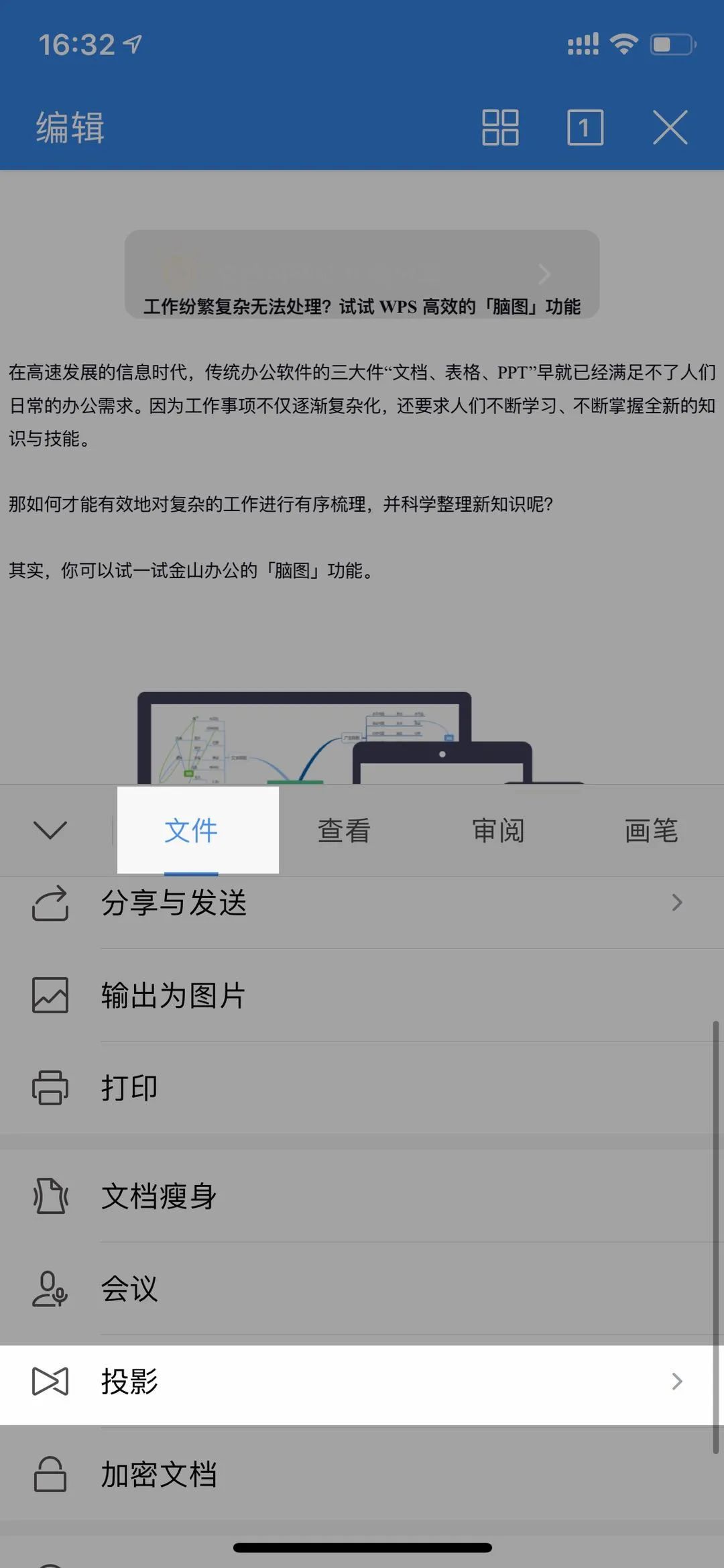Open the grid layout view icon
The height and width of the screenshot is (1568, 724).
click(x=500, y=127)
